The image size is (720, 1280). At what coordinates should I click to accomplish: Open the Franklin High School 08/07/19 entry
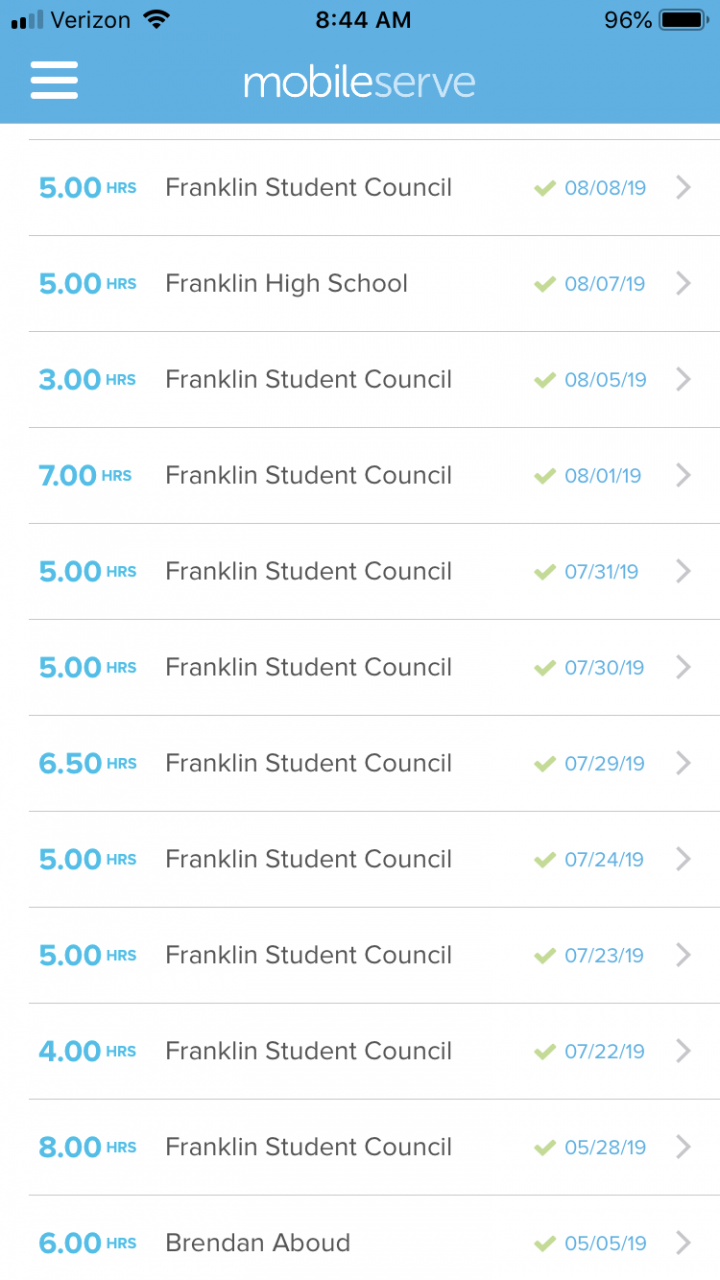coord(360,284)
